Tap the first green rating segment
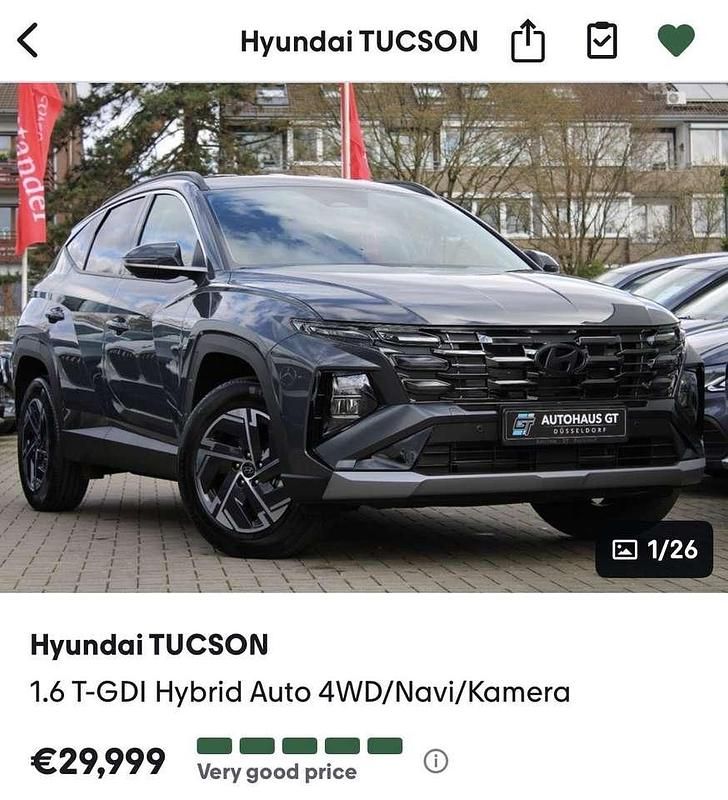Screen dimensions: 728x800 (214, 745)
